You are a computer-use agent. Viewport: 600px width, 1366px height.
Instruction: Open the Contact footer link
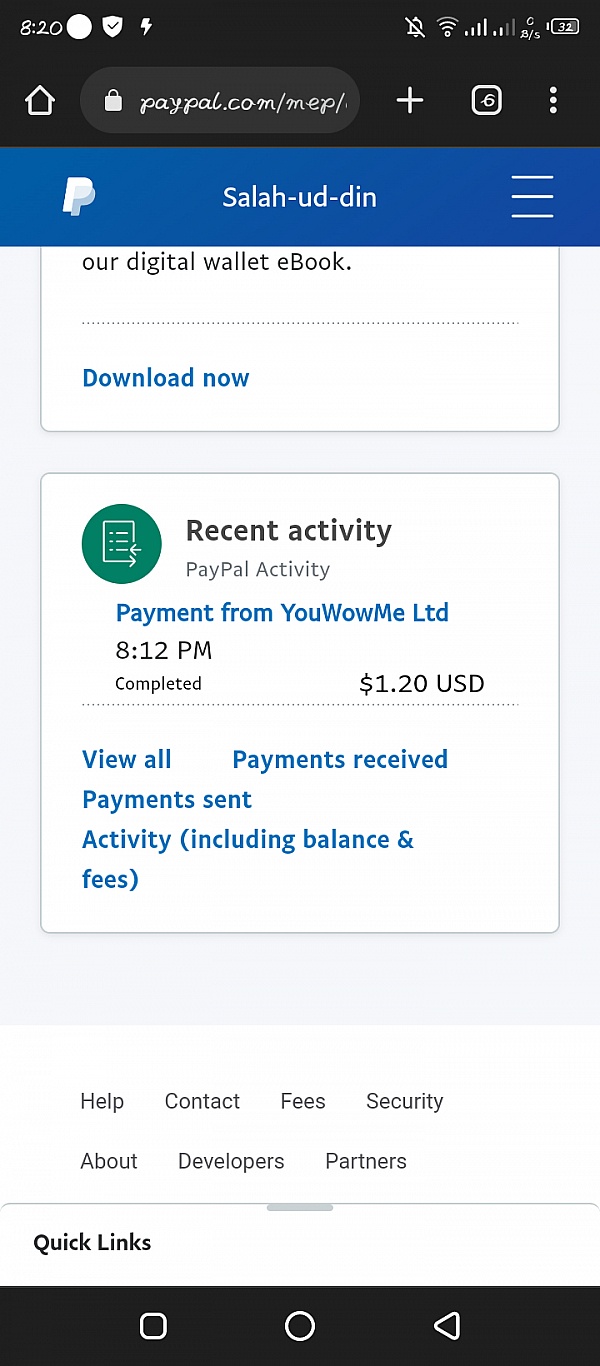202,1101
